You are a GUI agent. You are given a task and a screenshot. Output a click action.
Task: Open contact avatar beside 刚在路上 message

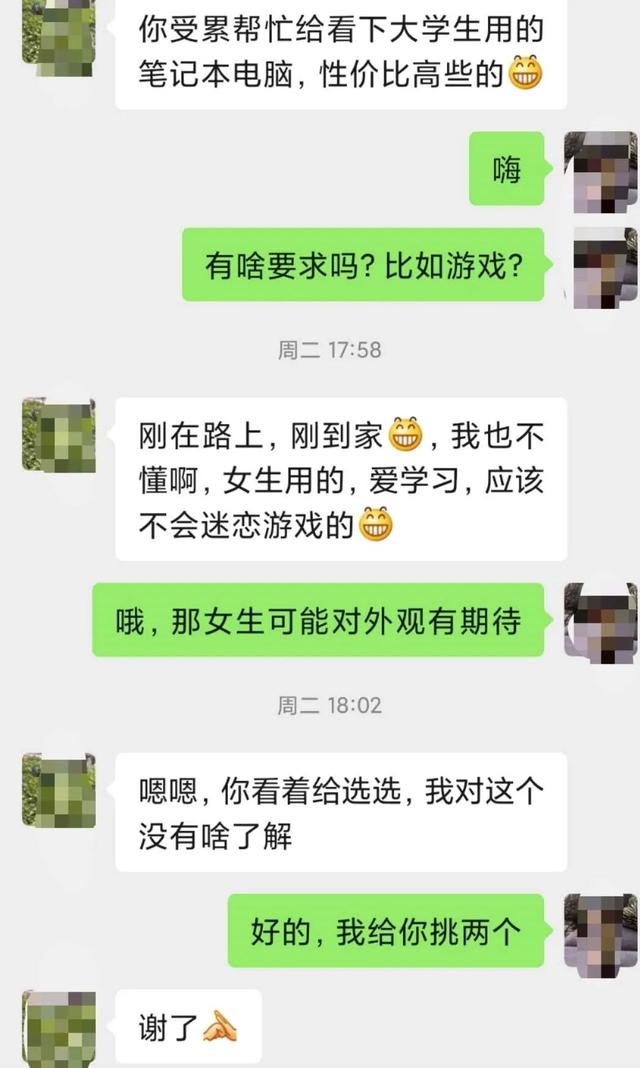(58, 434)
